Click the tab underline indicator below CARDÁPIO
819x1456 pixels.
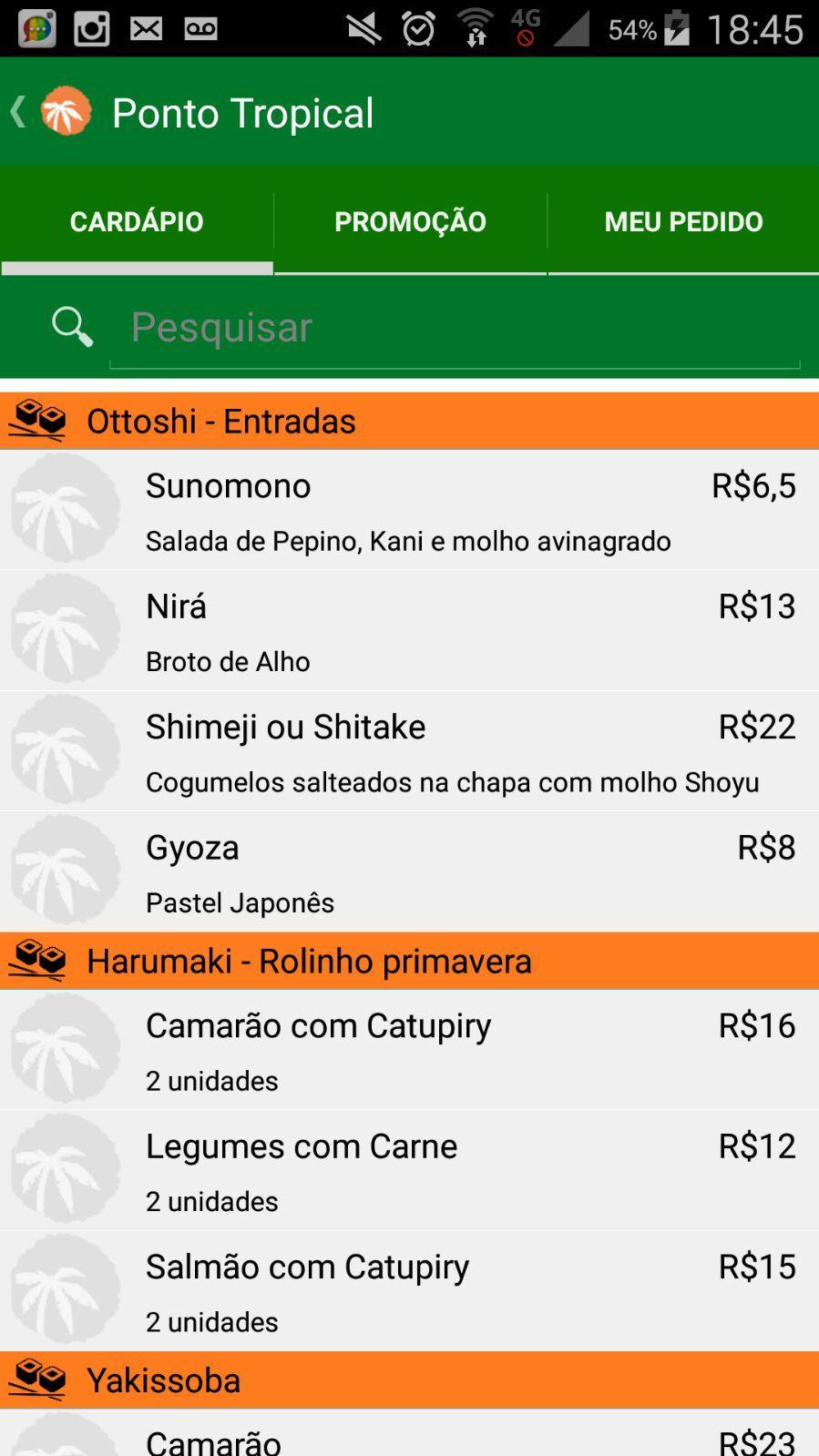tap(137, 266)
